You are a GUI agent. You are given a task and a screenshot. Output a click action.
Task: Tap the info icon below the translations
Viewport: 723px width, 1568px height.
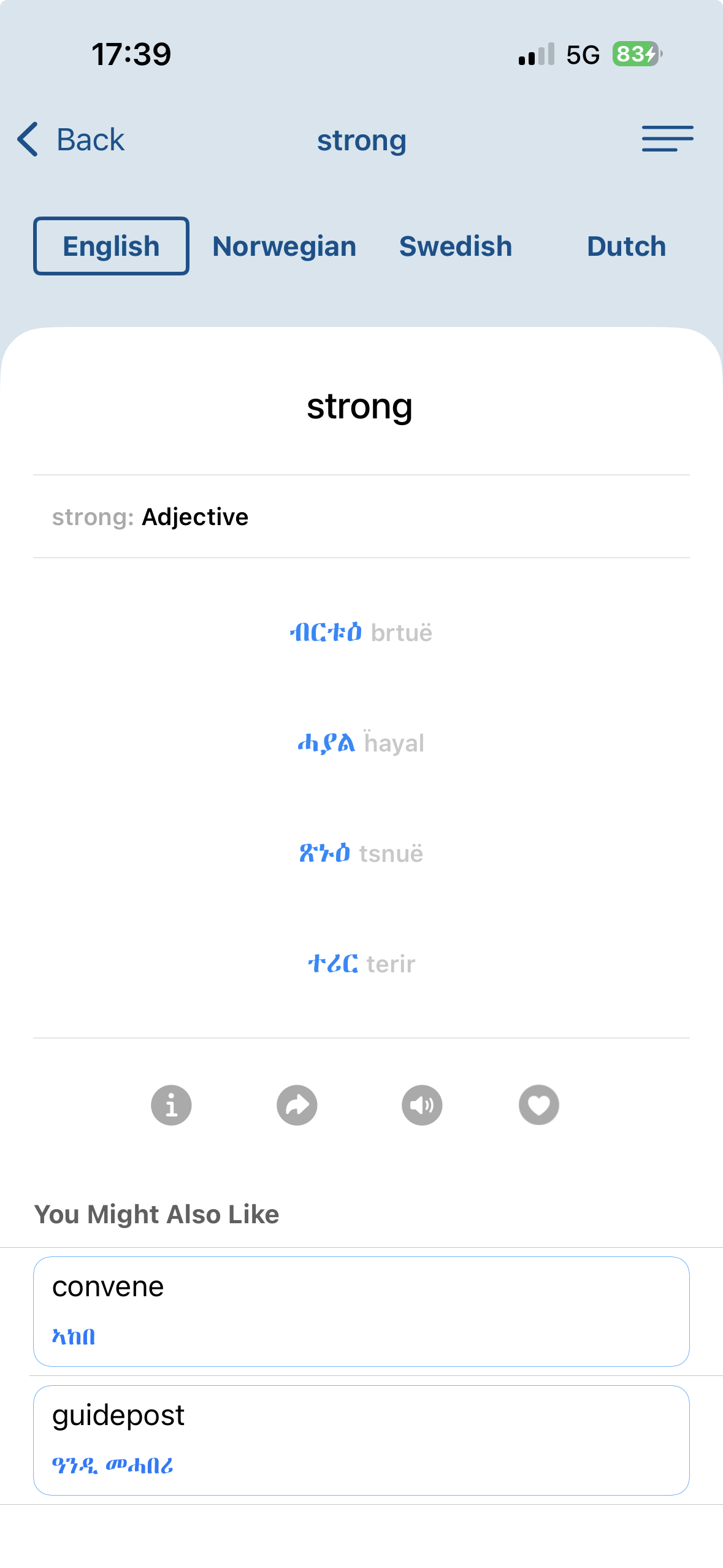coord(170,1104)
